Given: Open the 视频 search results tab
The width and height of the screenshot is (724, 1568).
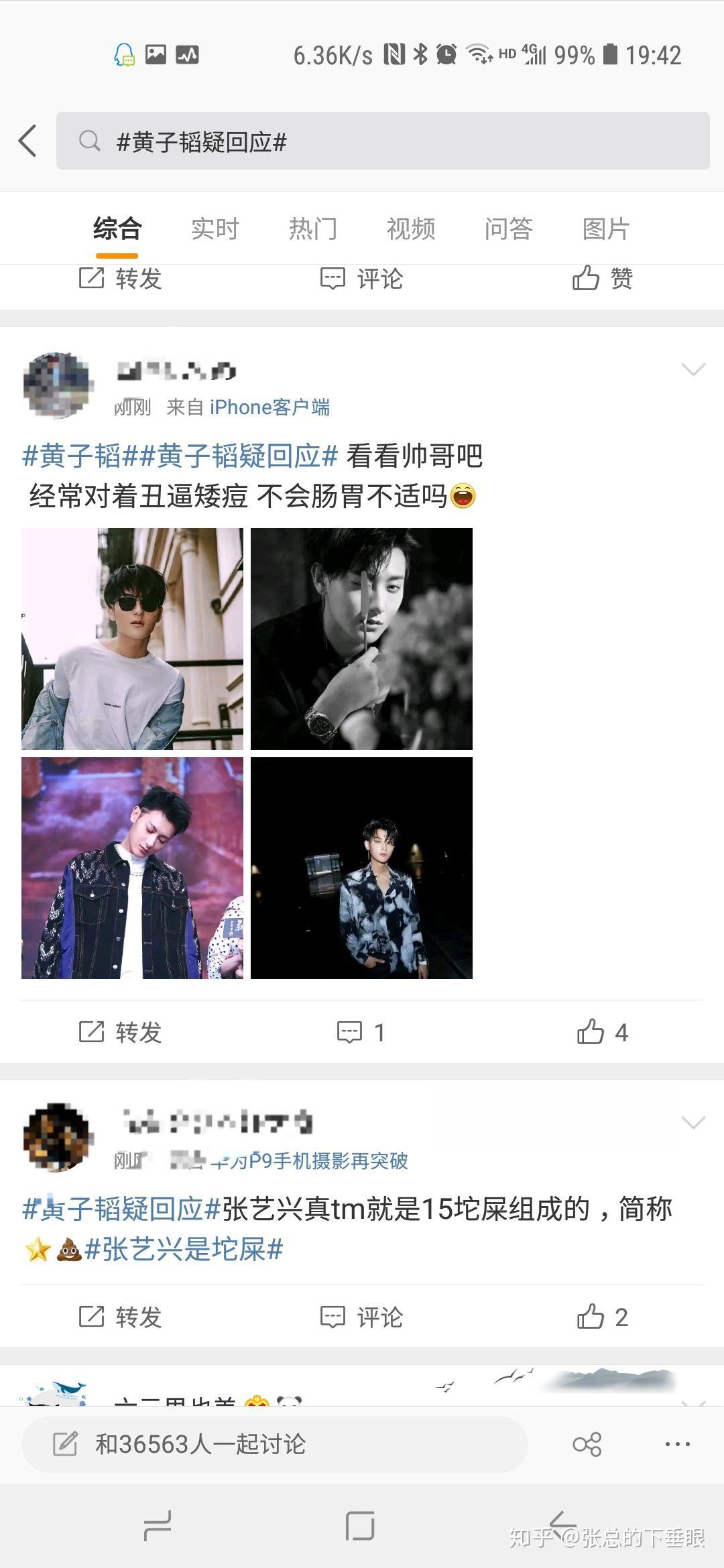Looking at the screenshot, I should (411, 228).
